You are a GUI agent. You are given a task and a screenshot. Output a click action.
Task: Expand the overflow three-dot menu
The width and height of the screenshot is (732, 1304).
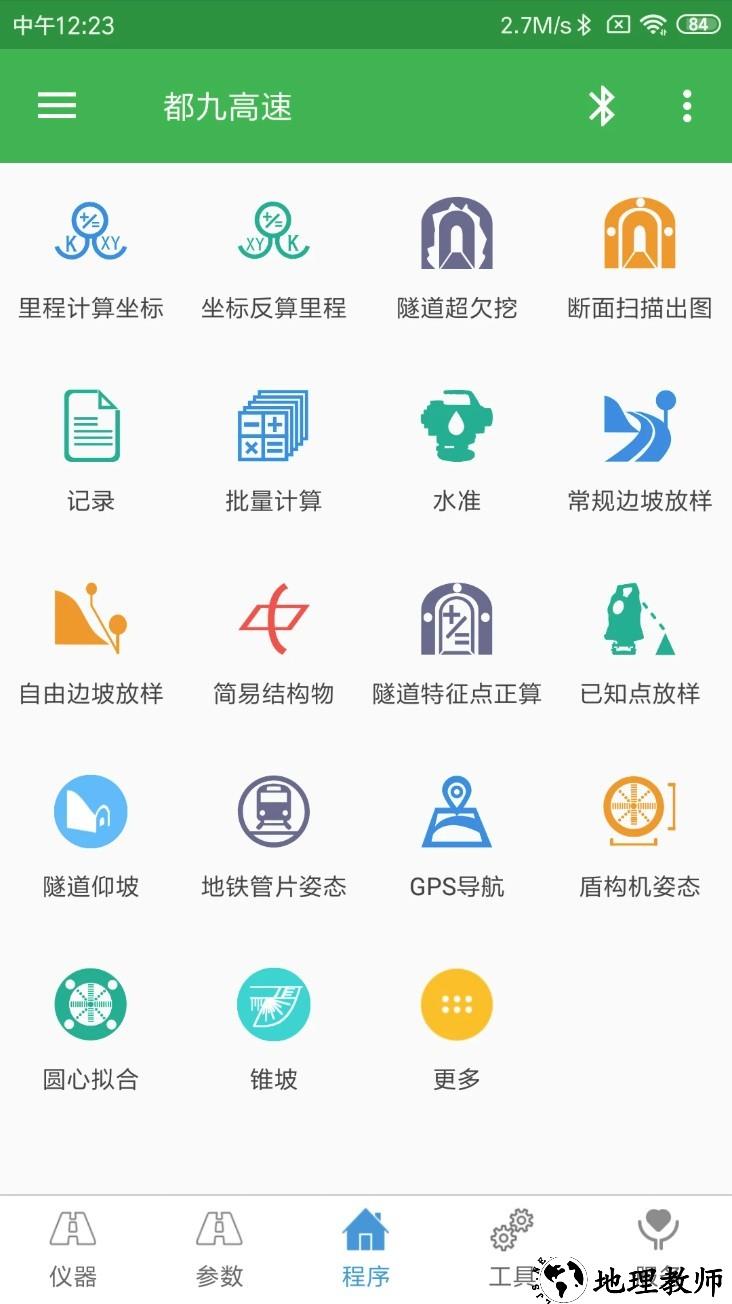tap(685, 105)
